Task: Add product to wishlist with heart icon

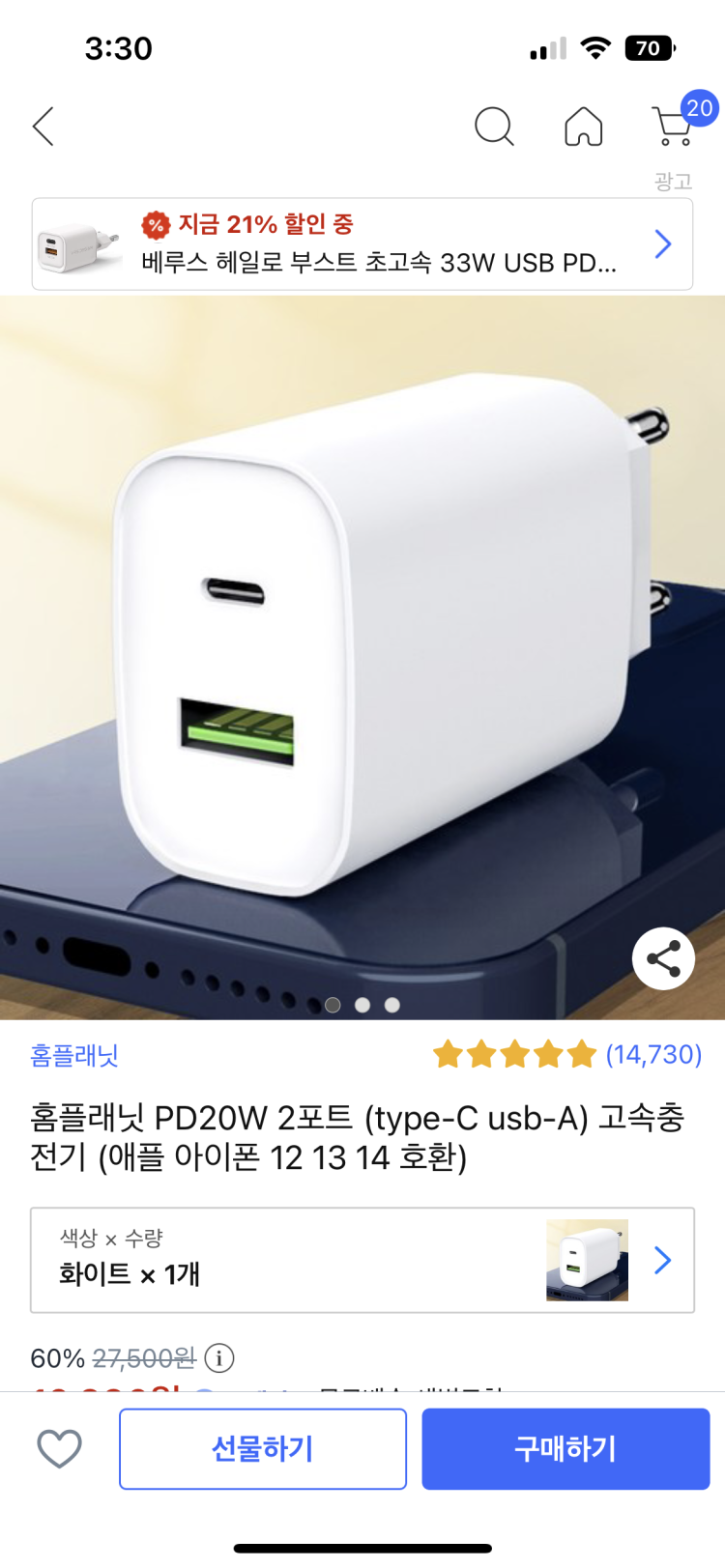Action: (59, 1448)
